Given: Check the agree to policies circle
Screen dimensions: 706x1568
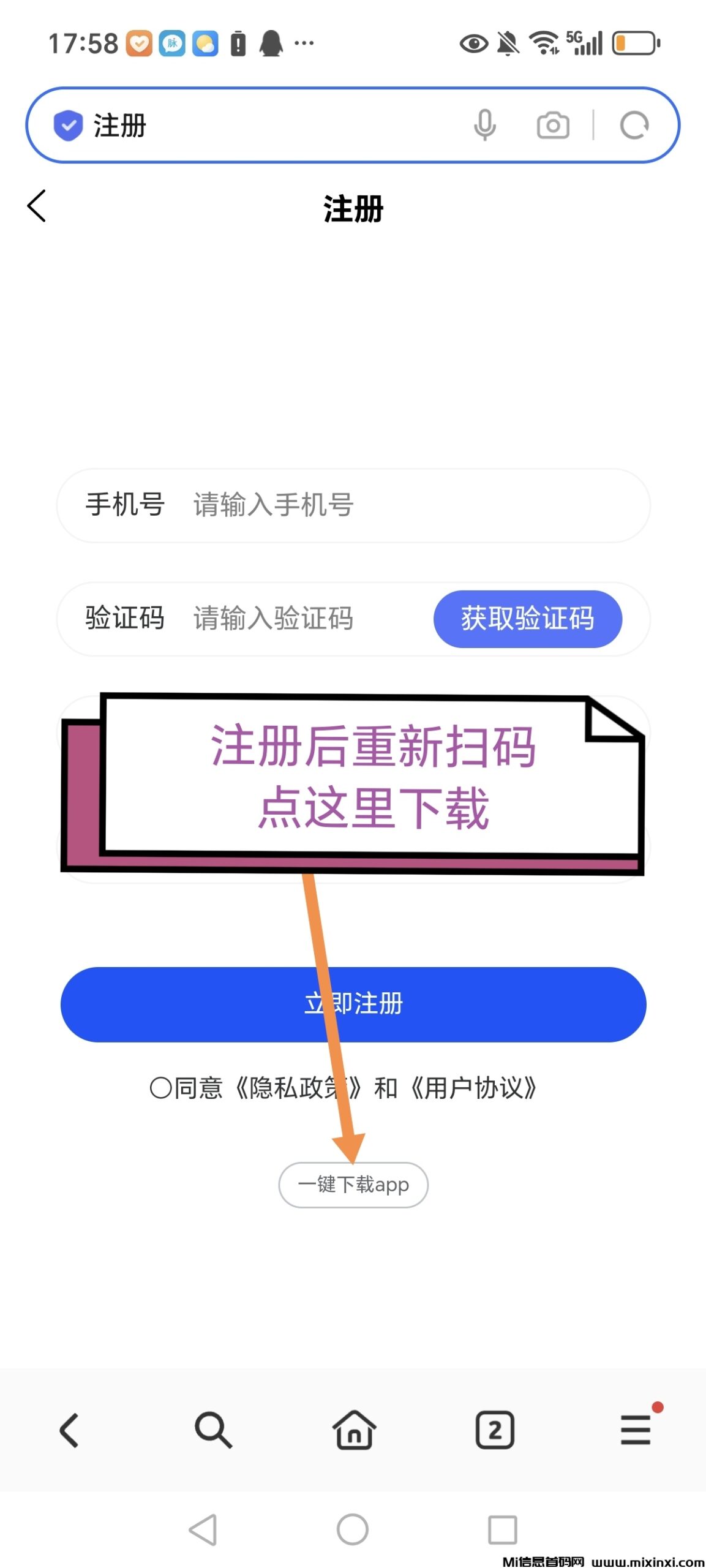Looking at the screenshot, I should 160,1088.
